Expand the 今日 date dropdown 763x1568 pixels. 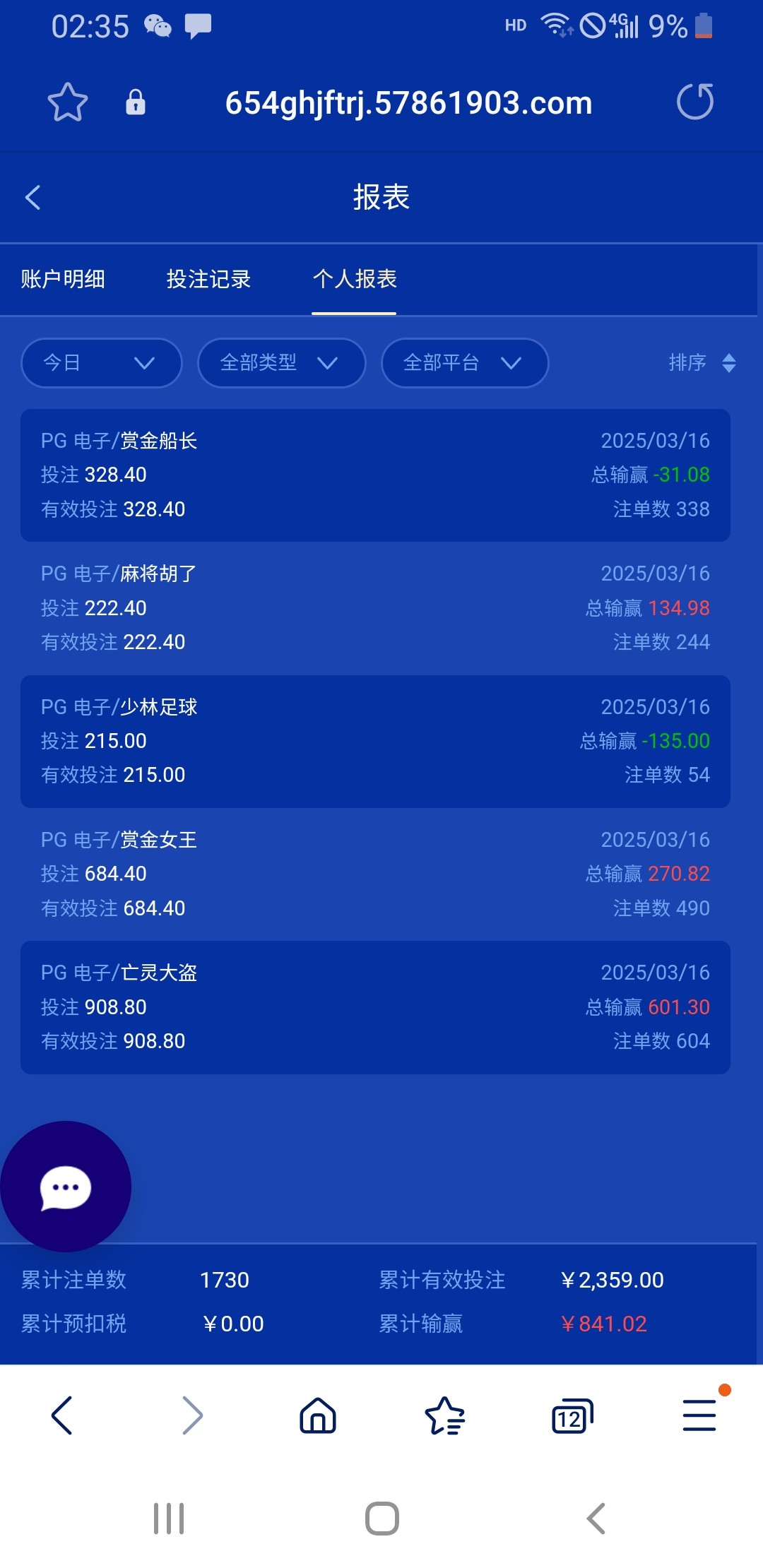(102, 363)
